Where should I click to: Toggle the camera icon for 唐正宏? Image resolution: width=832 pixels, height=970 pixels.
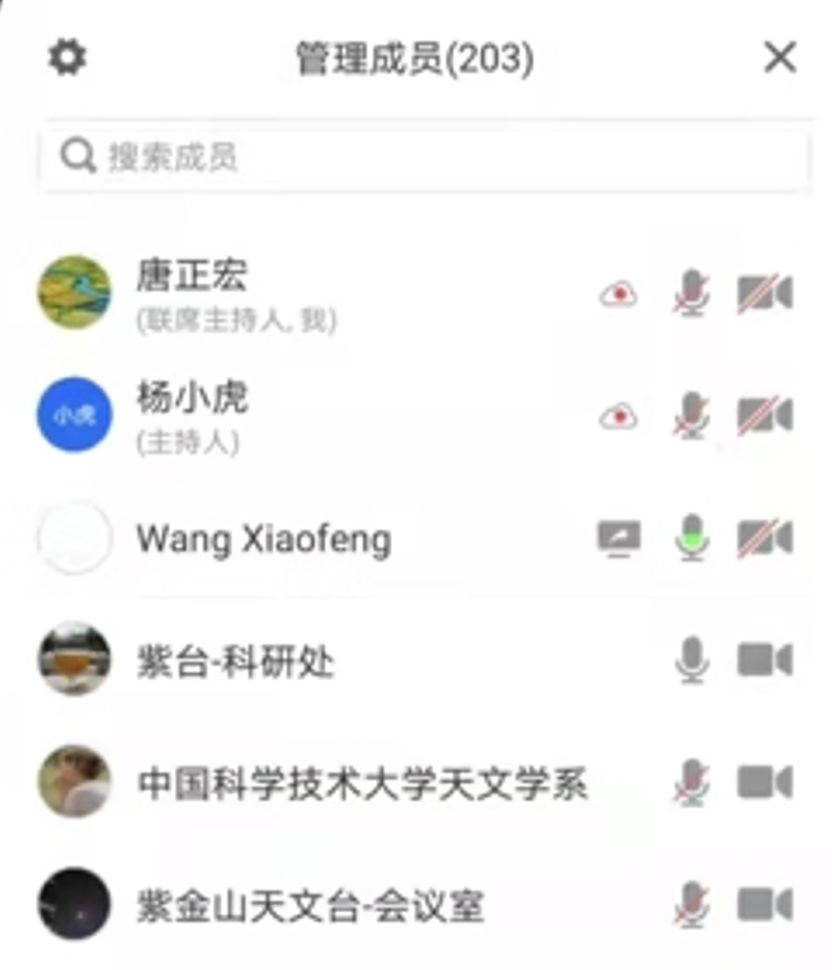pos(765,294)
